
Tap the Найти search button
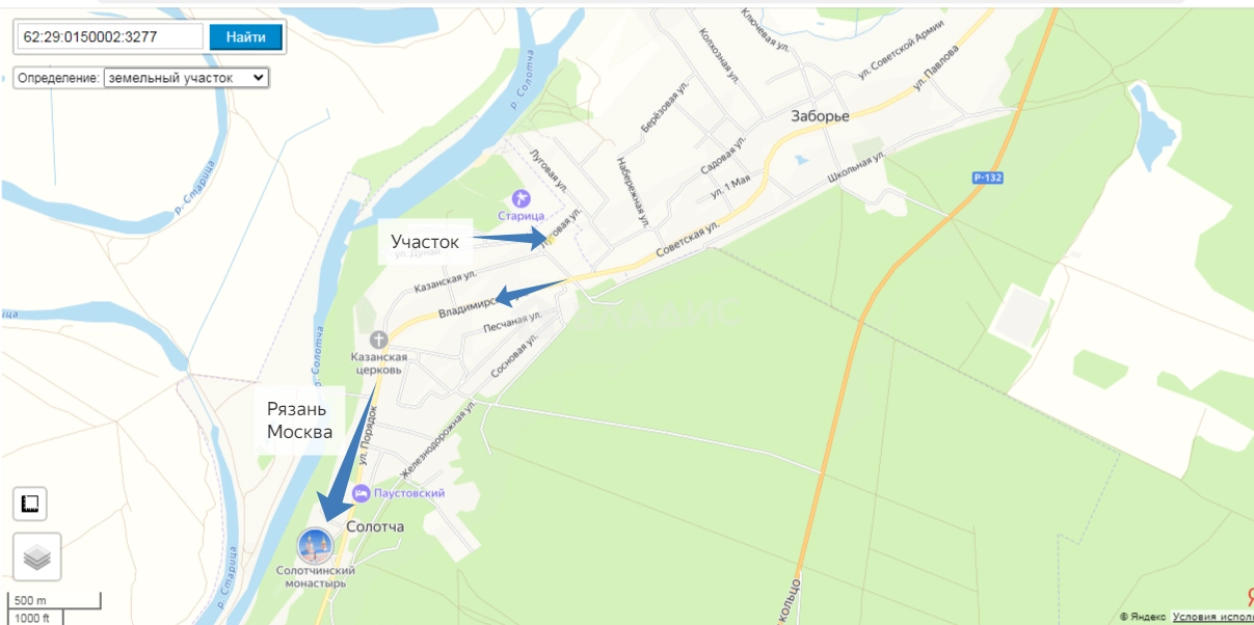tap(246, 37)
